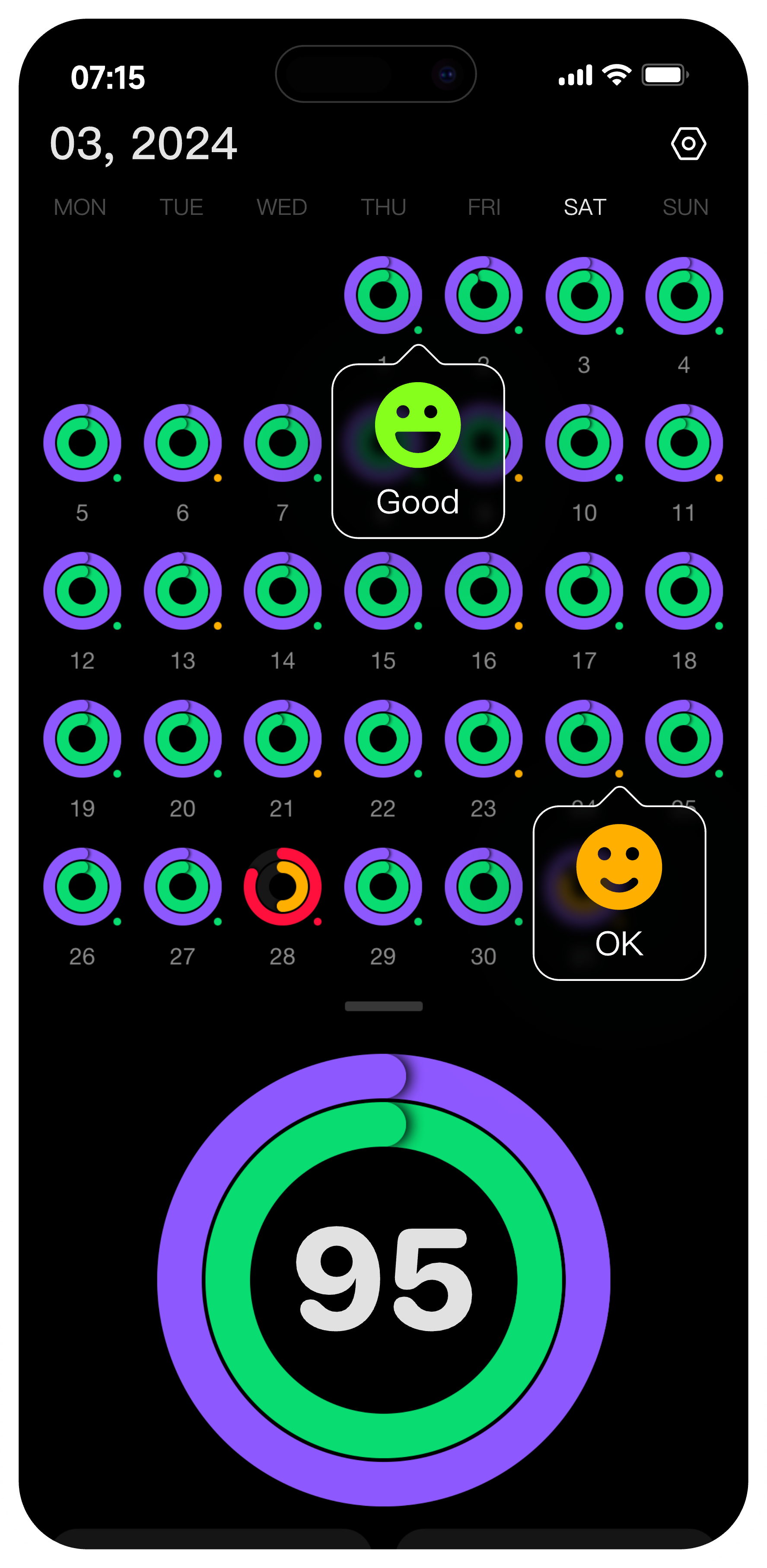This screenshot has height=1568, width=767.
Task: Open the ring for day 11
Action: [684, 443]
